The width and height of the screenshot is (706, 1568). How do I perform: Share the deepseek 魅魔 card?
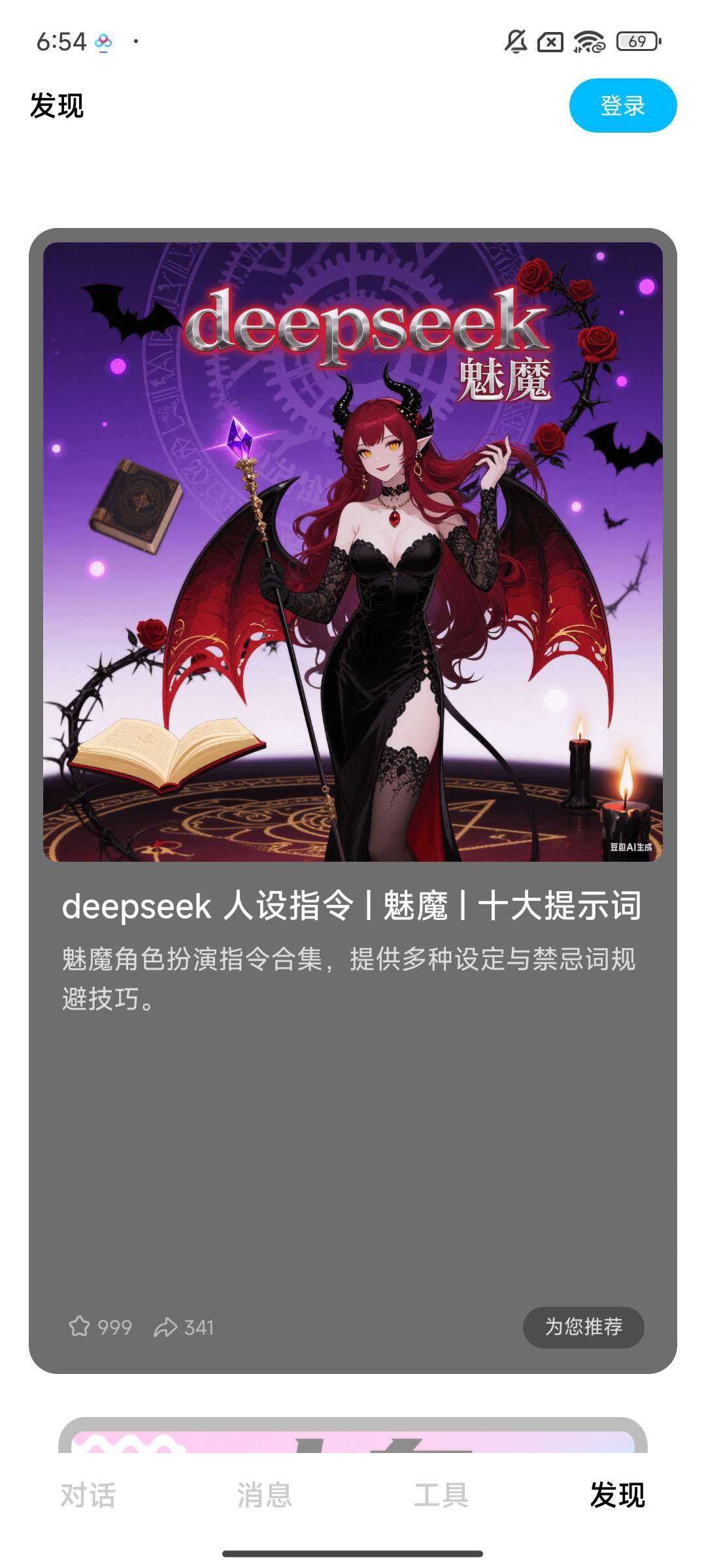coord(165,1327)
